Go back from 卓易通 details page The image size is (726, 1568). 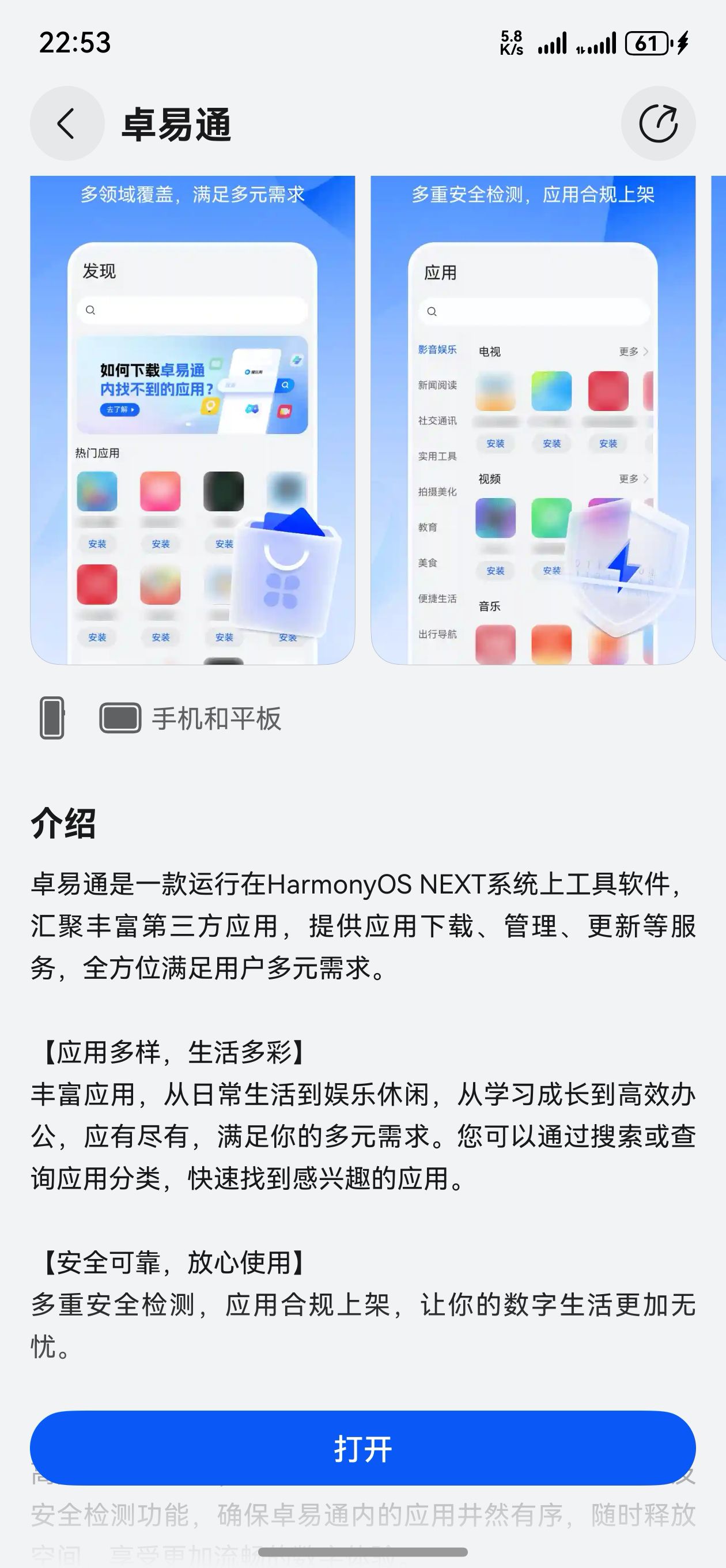[x=67, y=123]
